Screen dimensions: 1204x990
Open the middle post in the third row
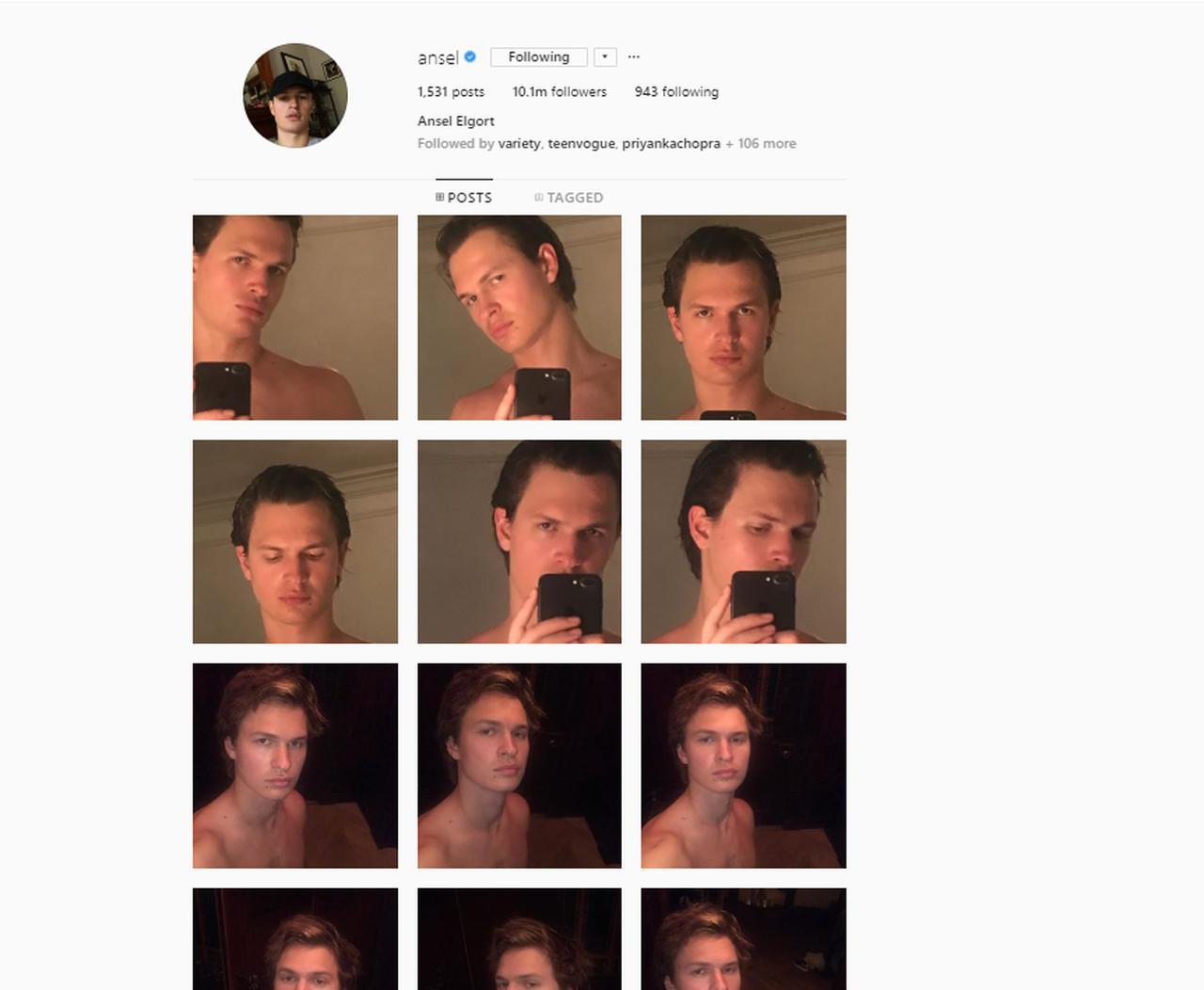point(519,766)
